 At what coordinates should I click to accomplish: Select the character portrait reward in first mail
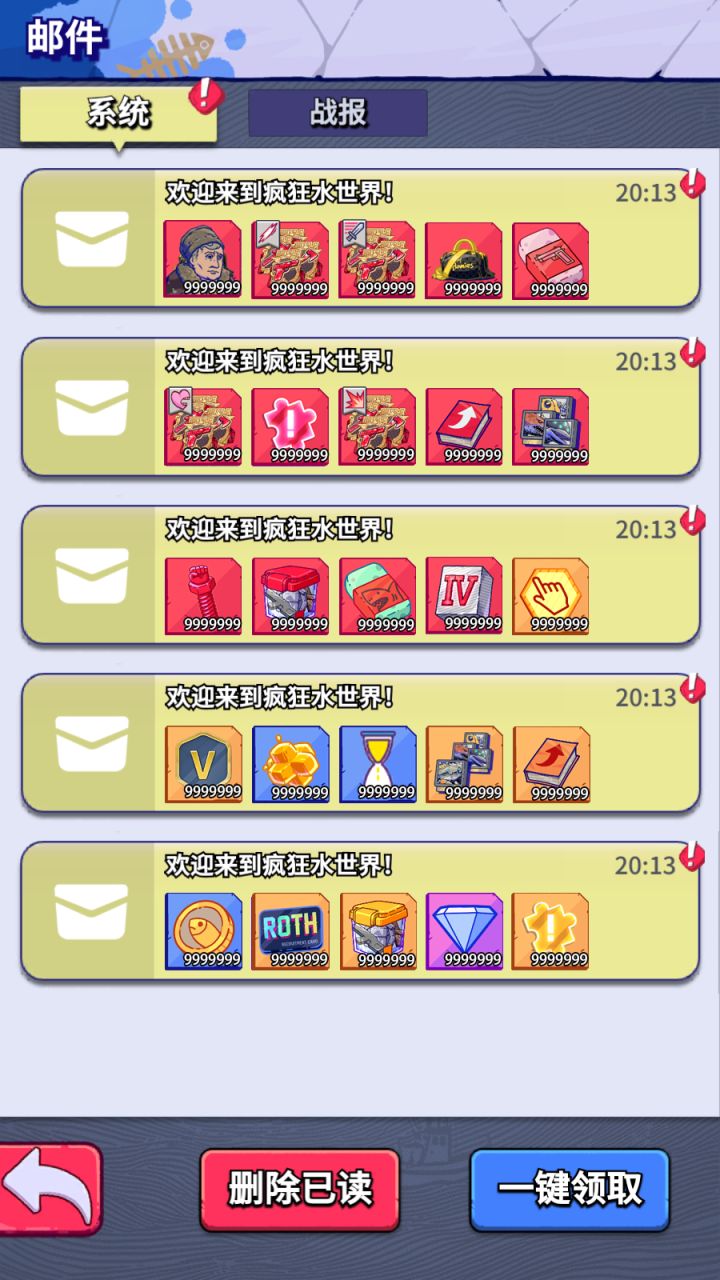click(203, 257)
